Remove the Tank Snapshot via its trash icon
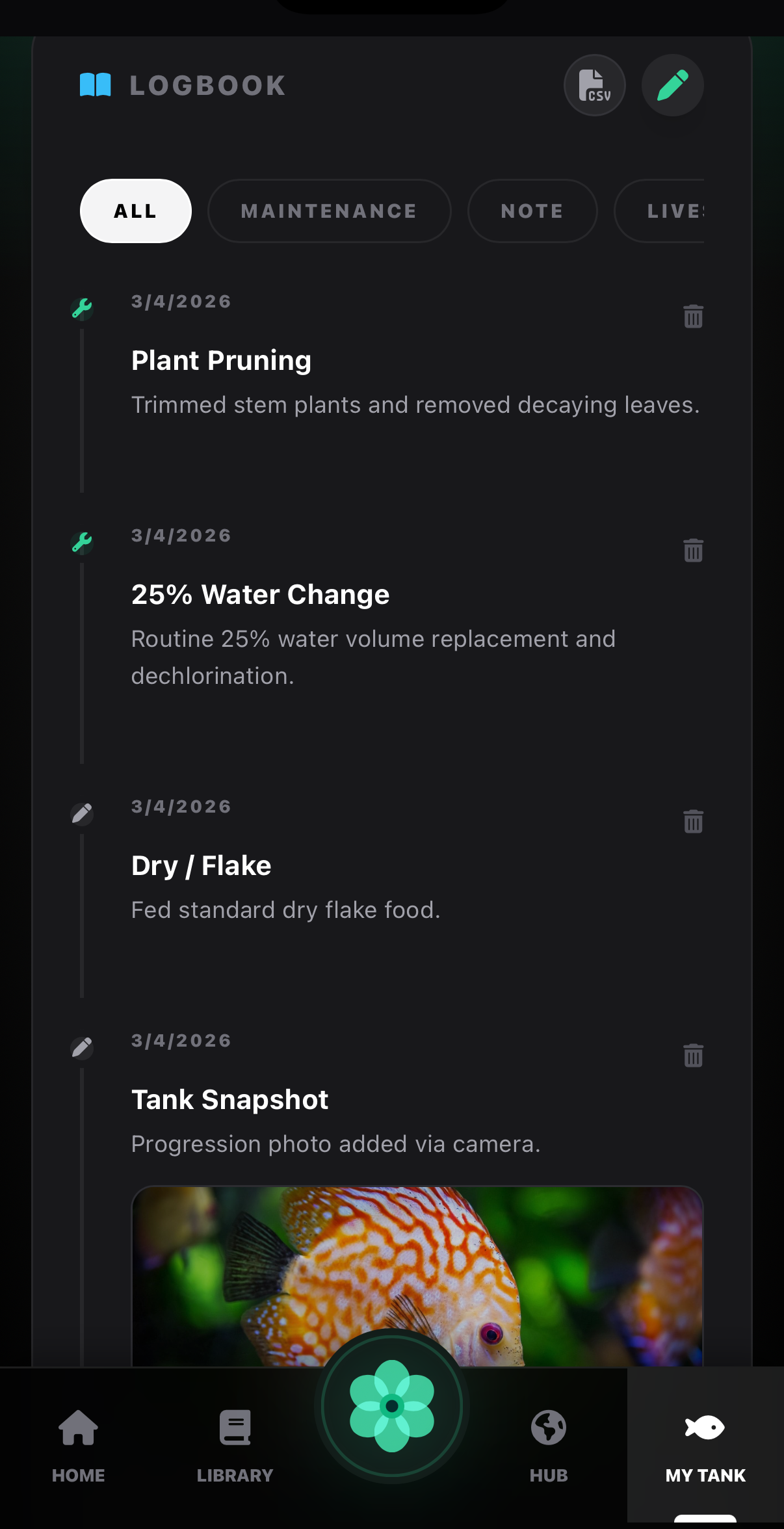 pyautogui.click(x=692, y=1056)
